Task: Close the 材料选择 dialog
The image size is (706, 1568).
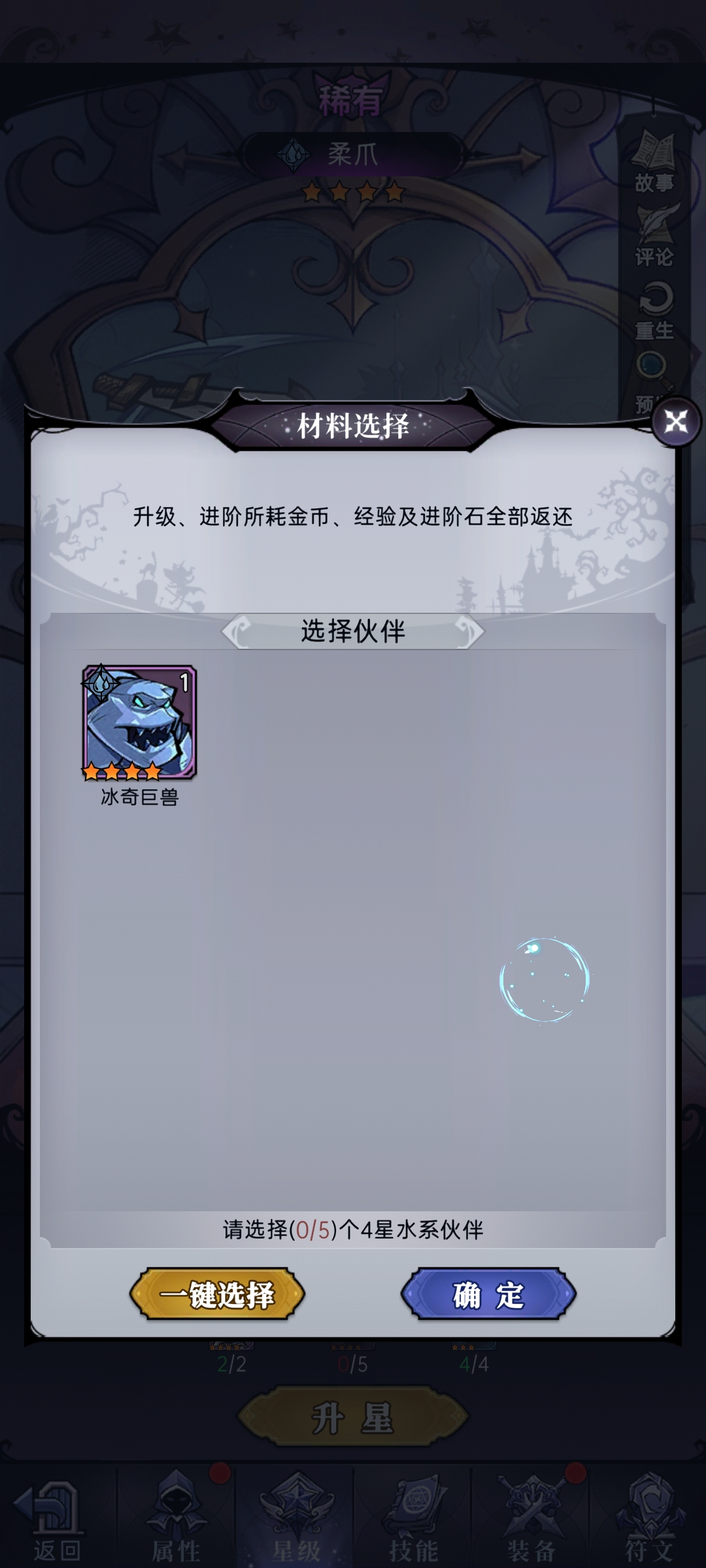Action: coord(676,421)
